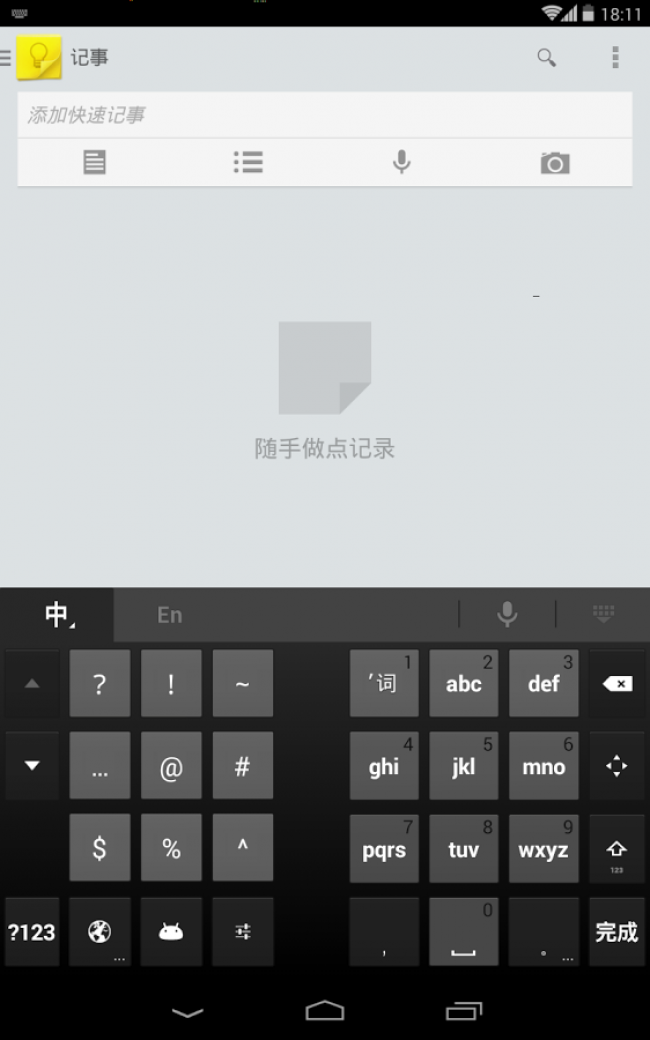The image size is (650, 1040).
Task: Open the overflow menu in the app bar
Action: (x=615, y=58)
